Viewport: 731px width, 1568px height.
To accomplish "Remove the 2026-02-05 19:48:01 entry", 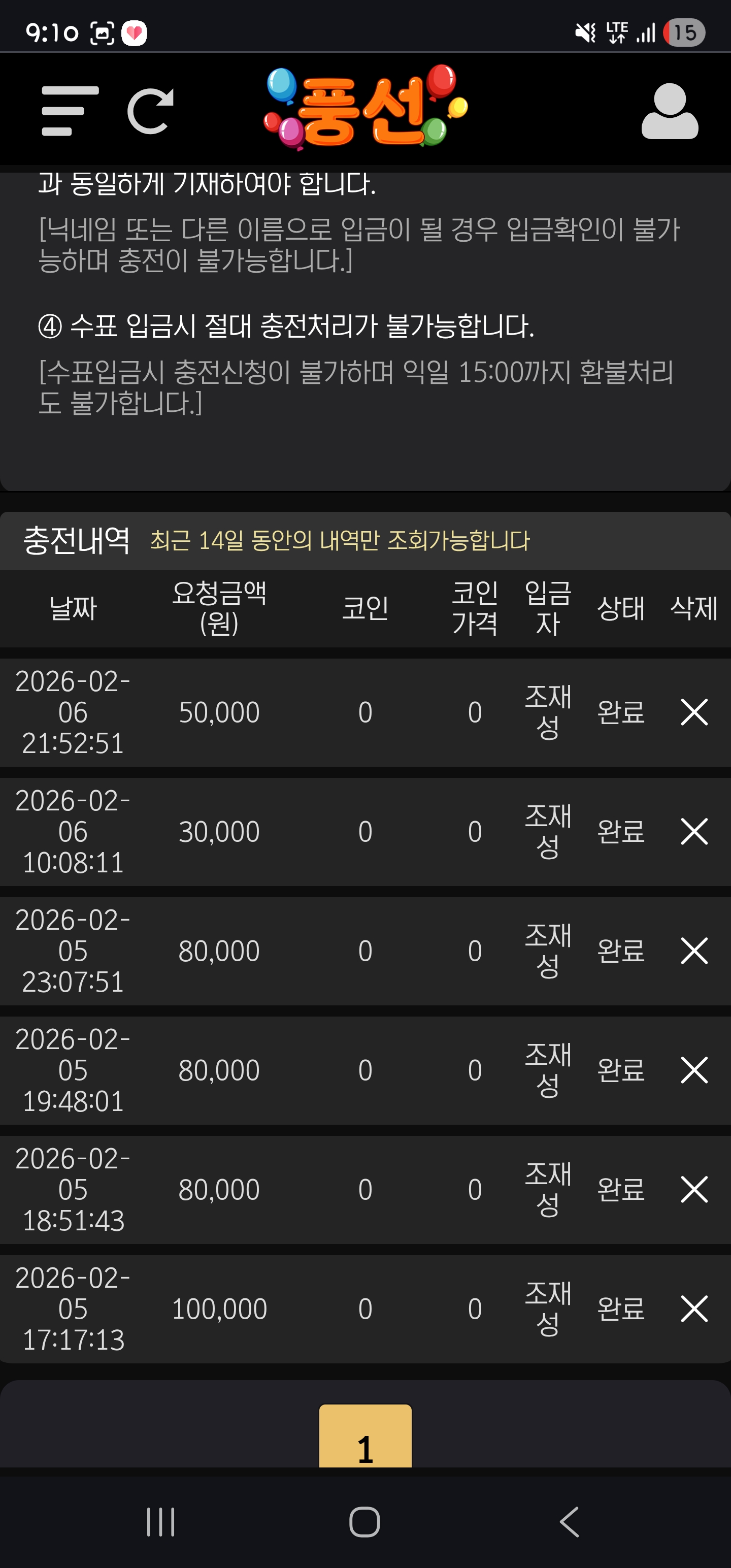I will 694,1070.
